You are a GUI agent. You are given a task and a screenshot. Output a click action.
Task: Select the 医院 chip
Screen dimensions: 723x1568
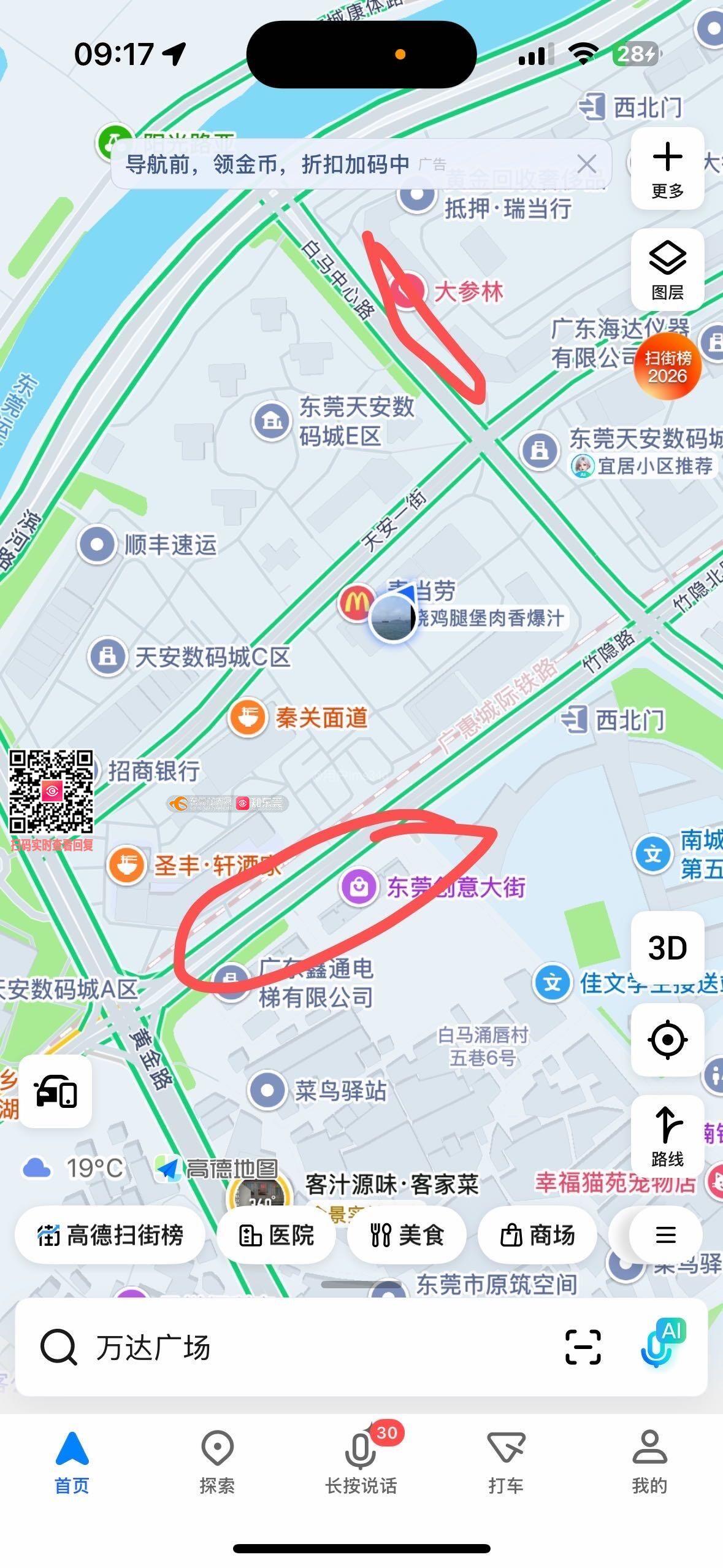[277, 1236]
